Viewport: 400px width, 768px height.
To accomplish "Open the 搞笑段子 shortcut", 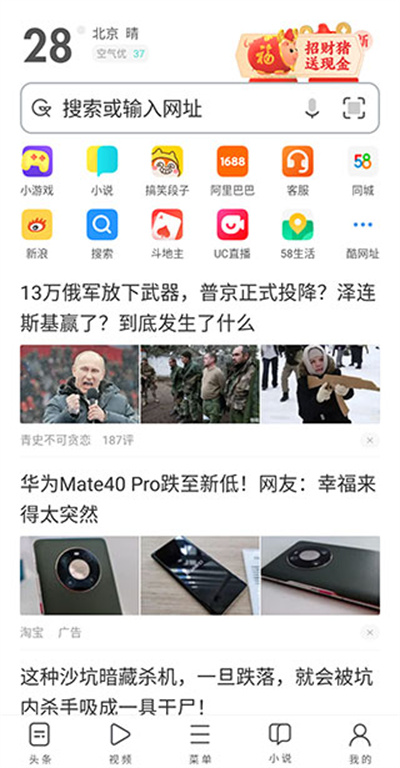I will point(167,171).
